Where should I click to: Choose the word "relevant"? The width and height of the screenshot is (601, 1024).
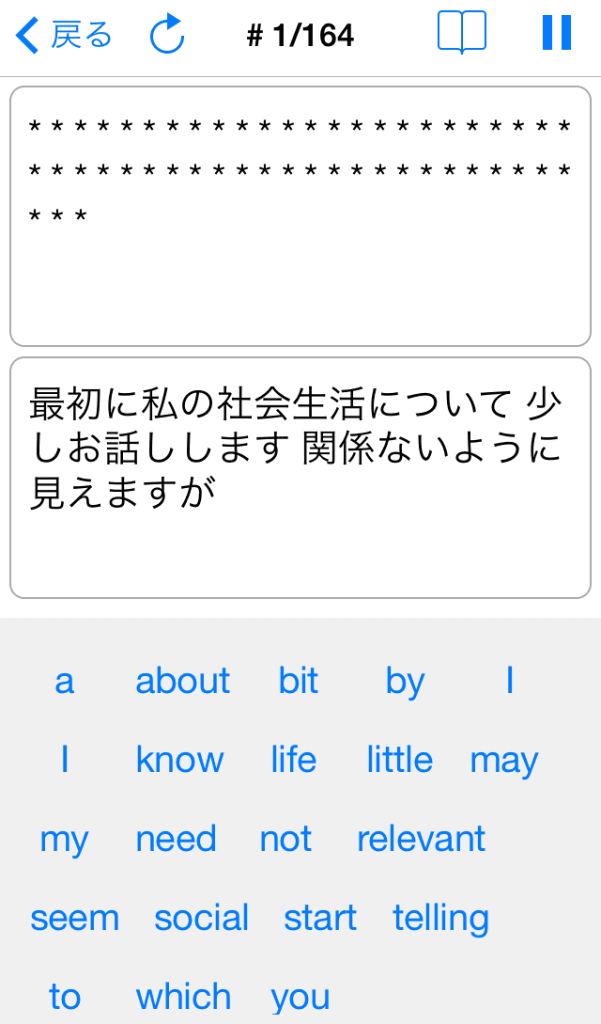(421, 839)
